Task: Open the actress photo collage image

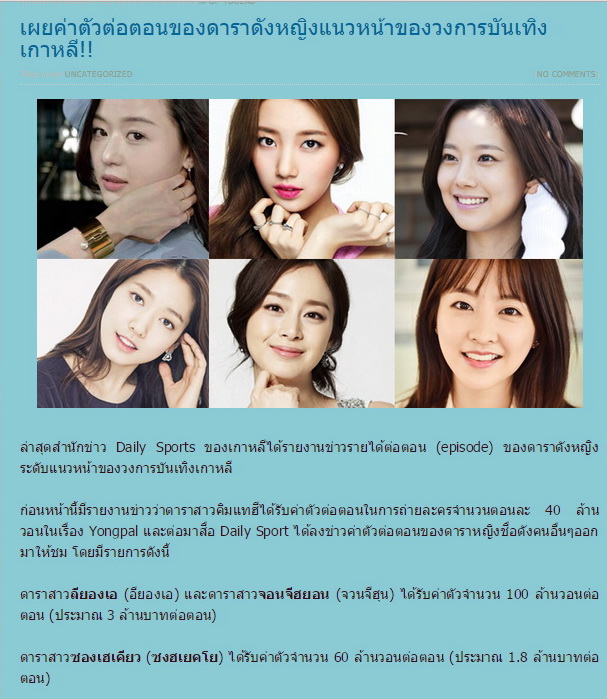Action: coord(309,253)
